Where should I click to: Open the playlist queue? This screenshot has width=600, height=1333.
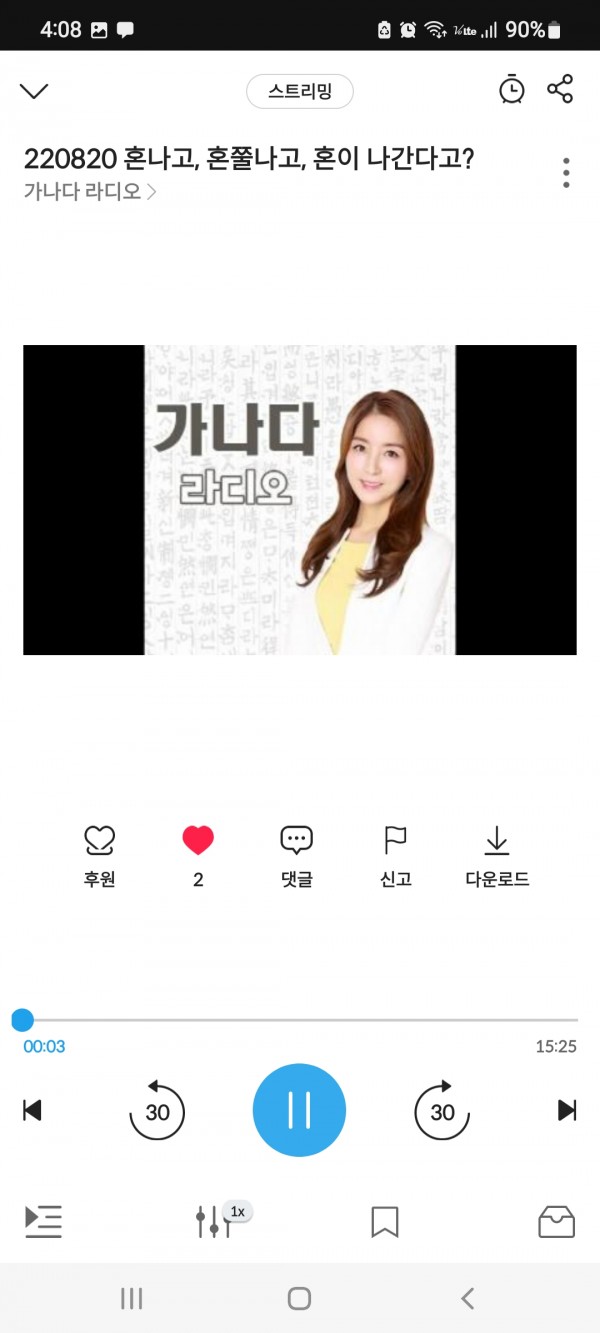tap(43, 1221)
